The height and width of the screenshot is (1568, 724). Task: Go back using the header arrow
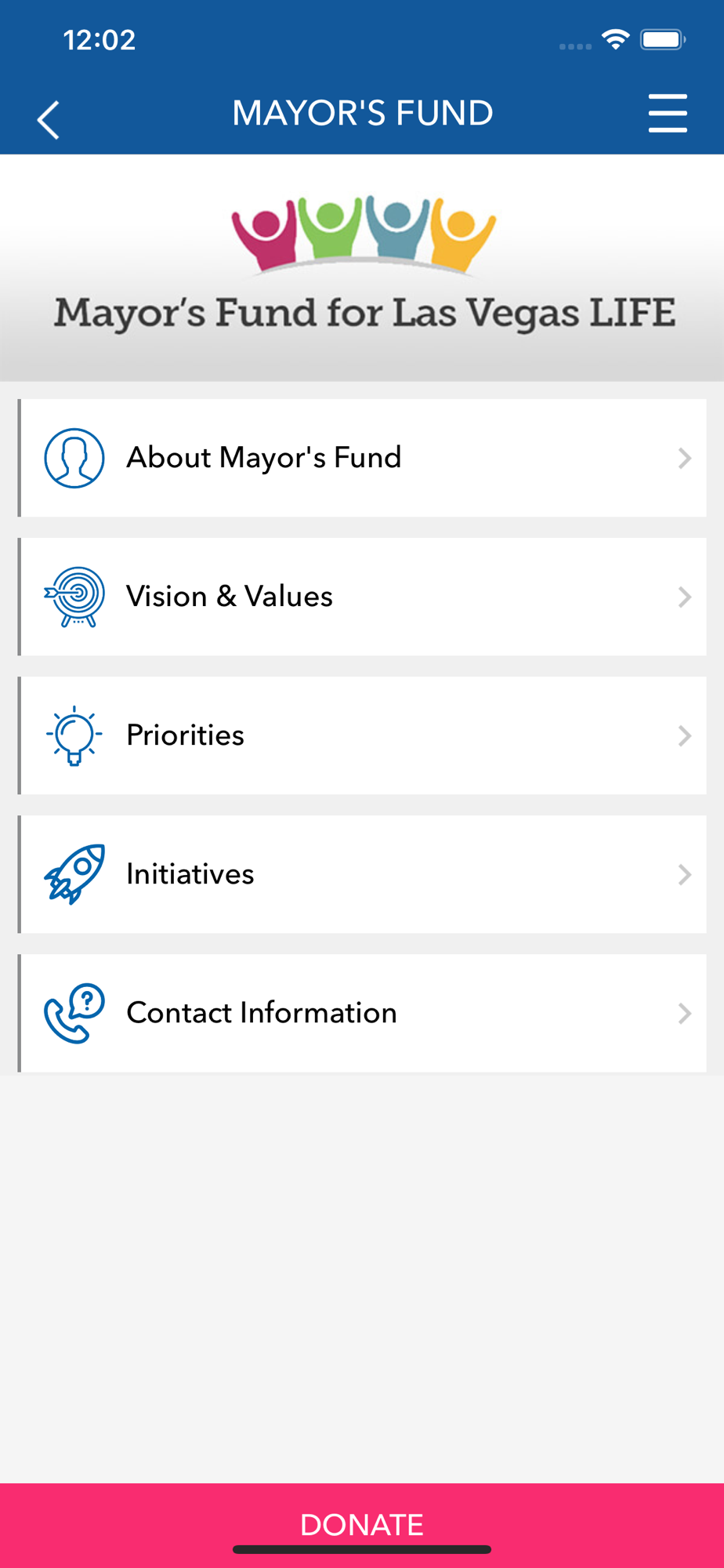(x=49, y=120)
